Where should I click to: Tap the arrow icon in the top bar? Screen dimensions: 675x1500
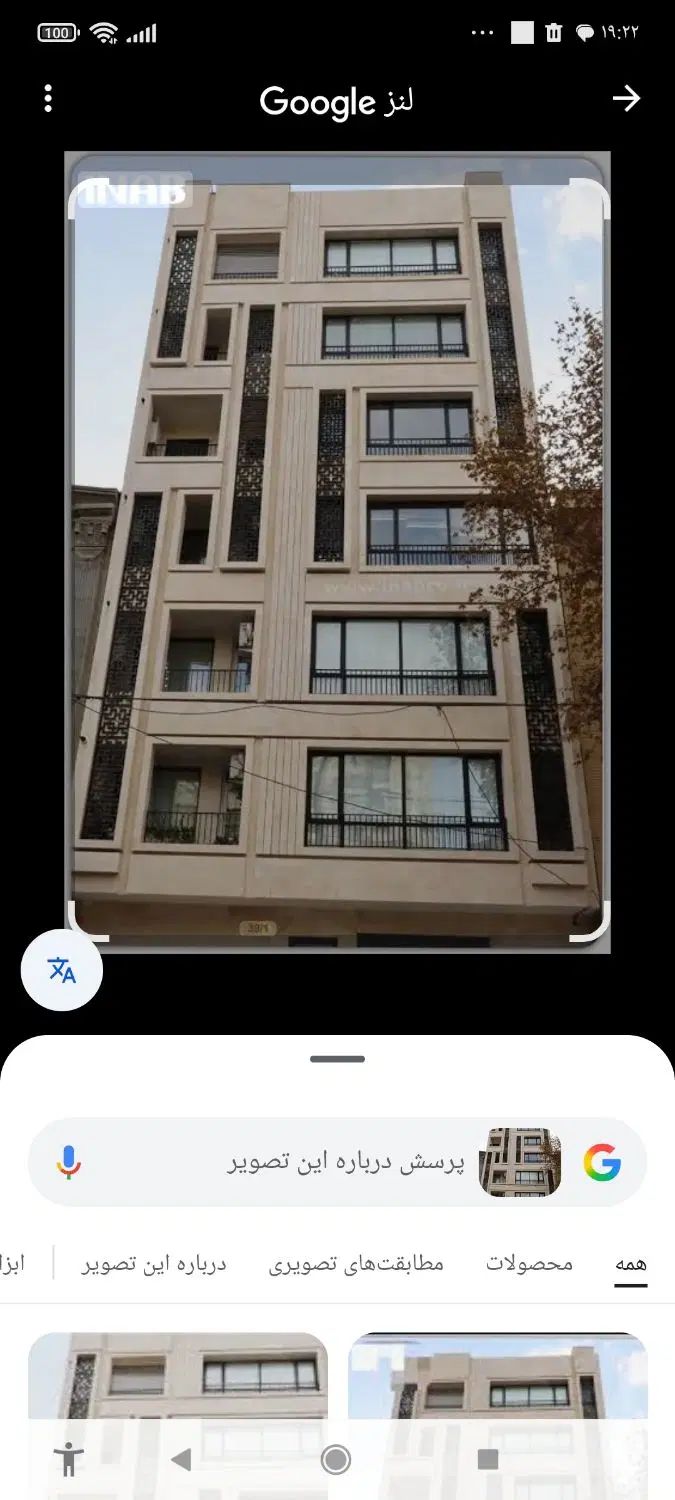pos(626,98)
